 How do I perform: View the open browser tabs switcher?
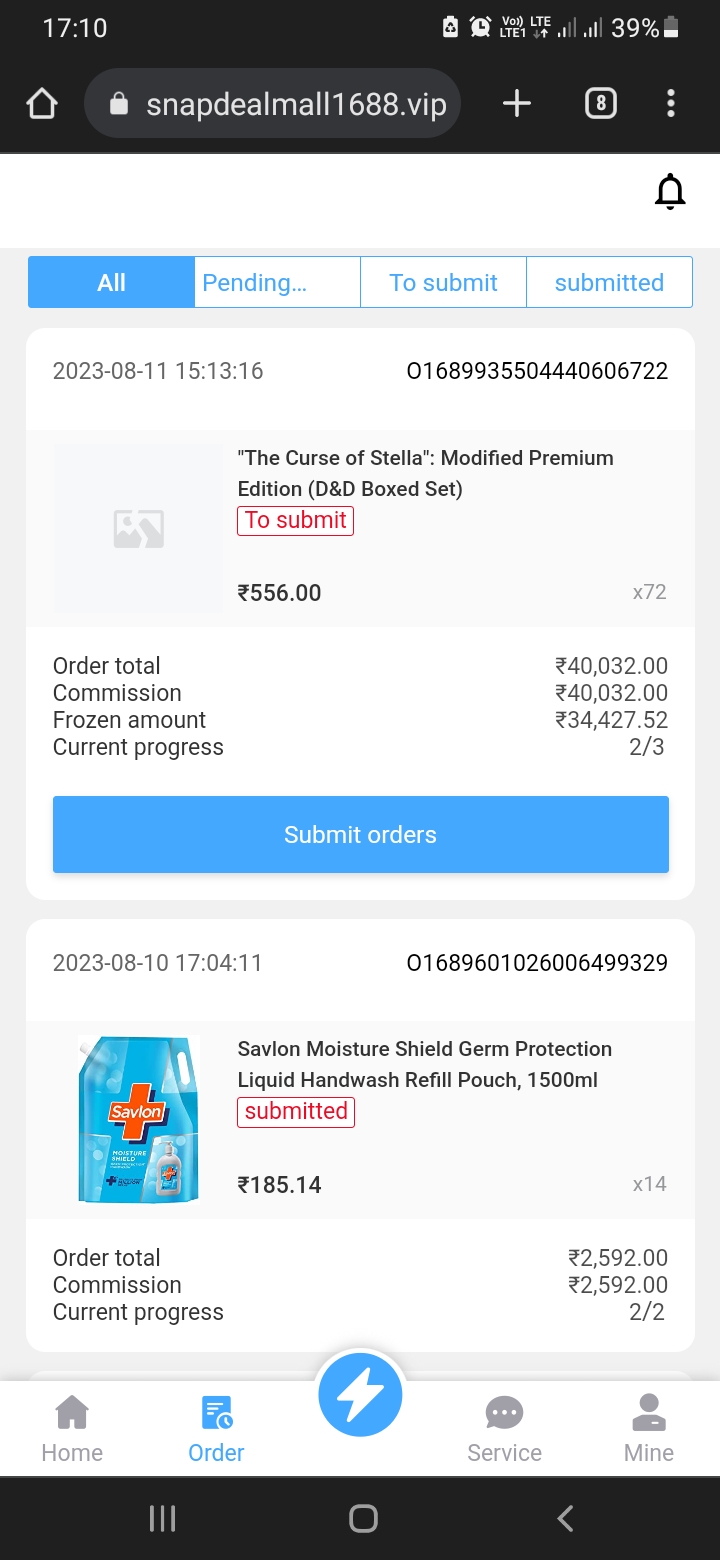point(600,104)
